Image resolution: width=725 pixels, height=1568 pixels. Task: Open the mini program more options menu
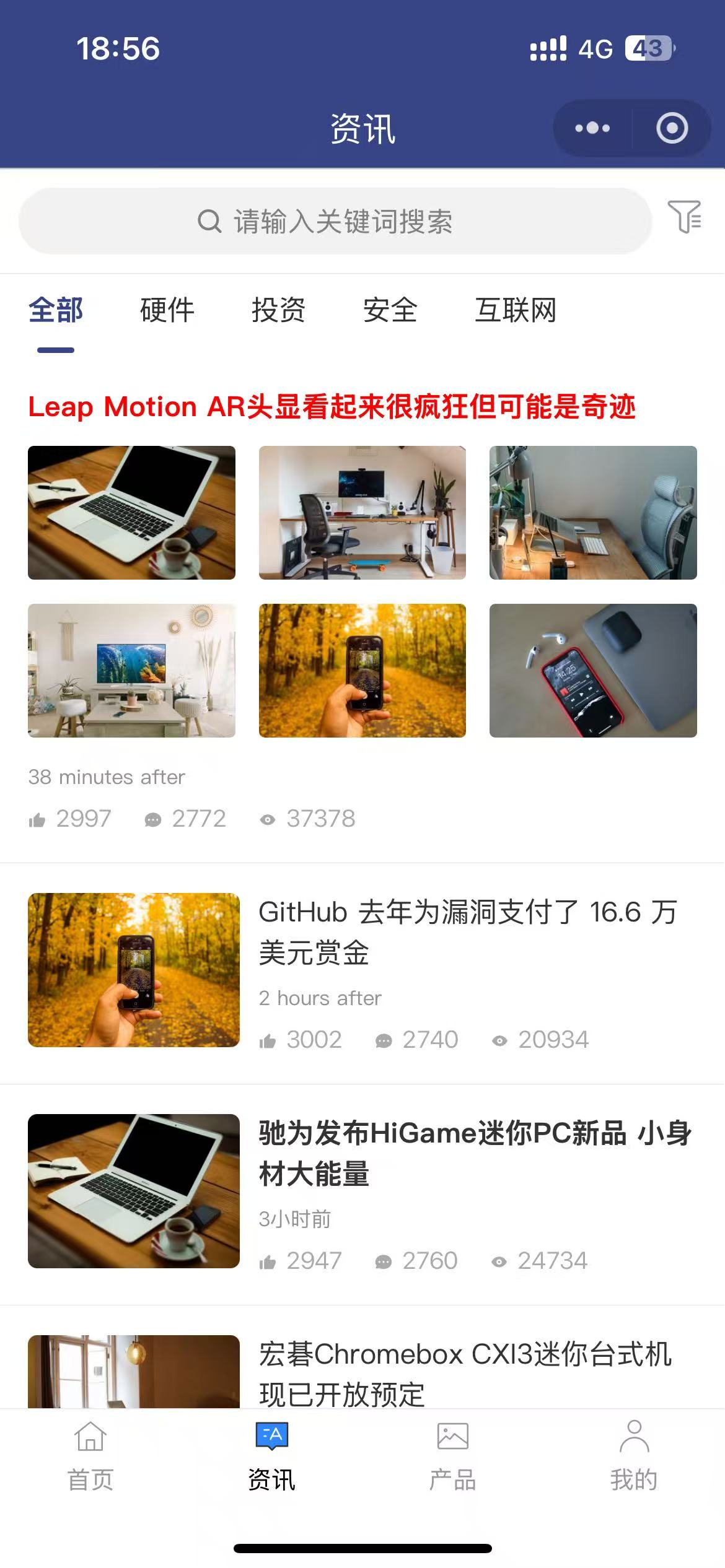coord(592,128)
